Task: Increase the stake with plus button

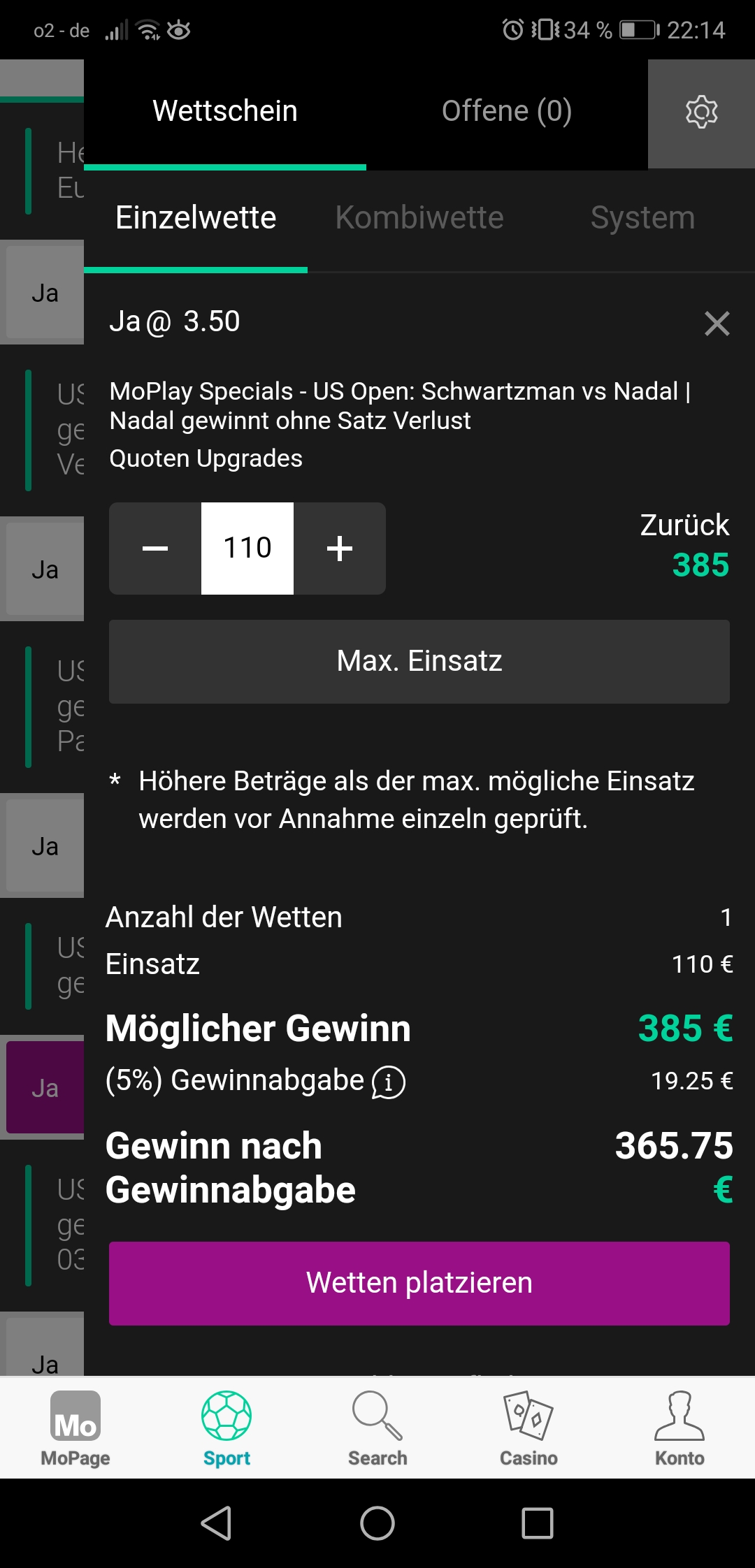Action: click(x=340, y=549)
